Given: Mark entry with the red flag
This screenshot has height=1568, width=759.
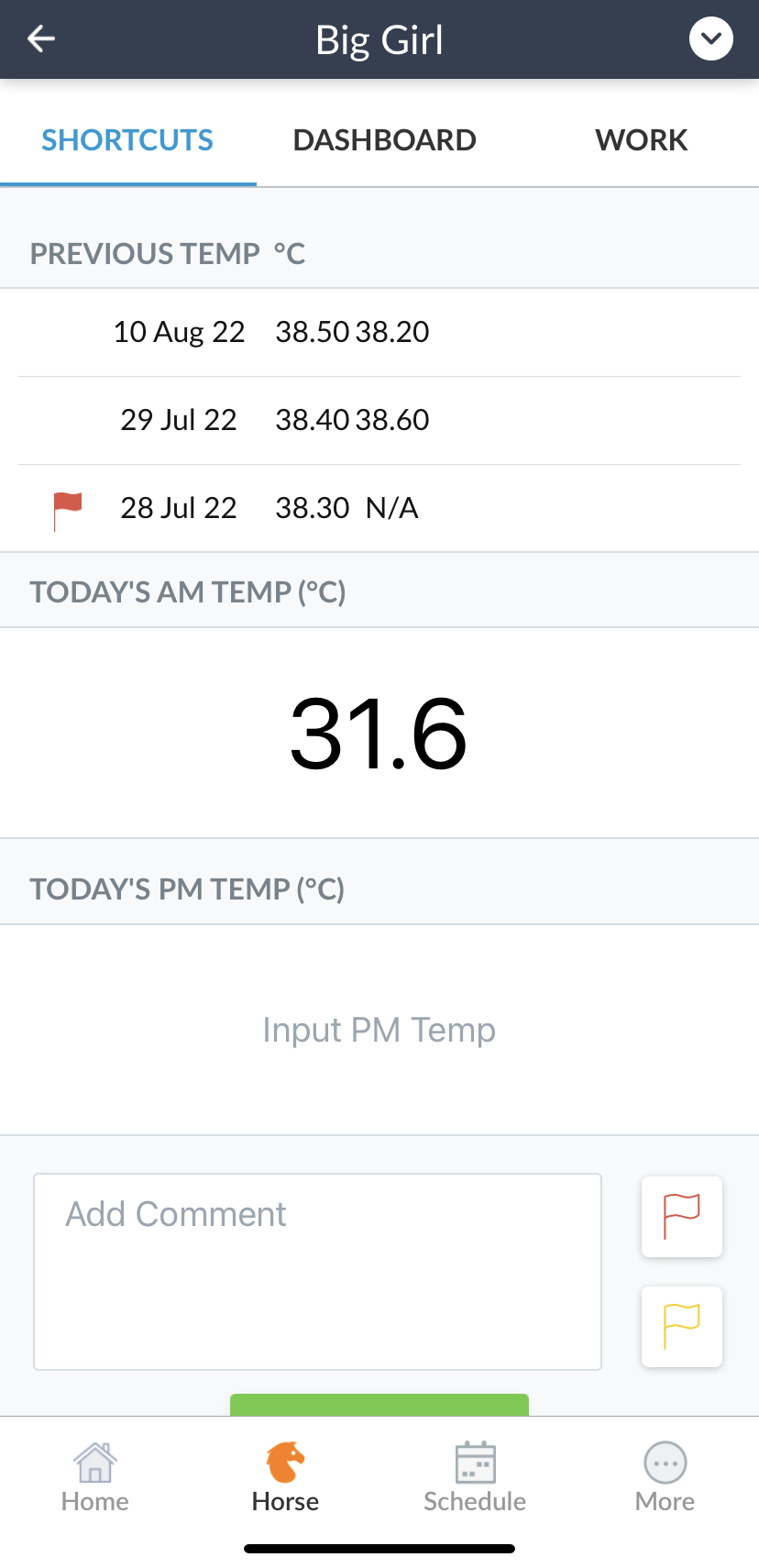Looking at the screenshot, I should [x=681, y=1216].
